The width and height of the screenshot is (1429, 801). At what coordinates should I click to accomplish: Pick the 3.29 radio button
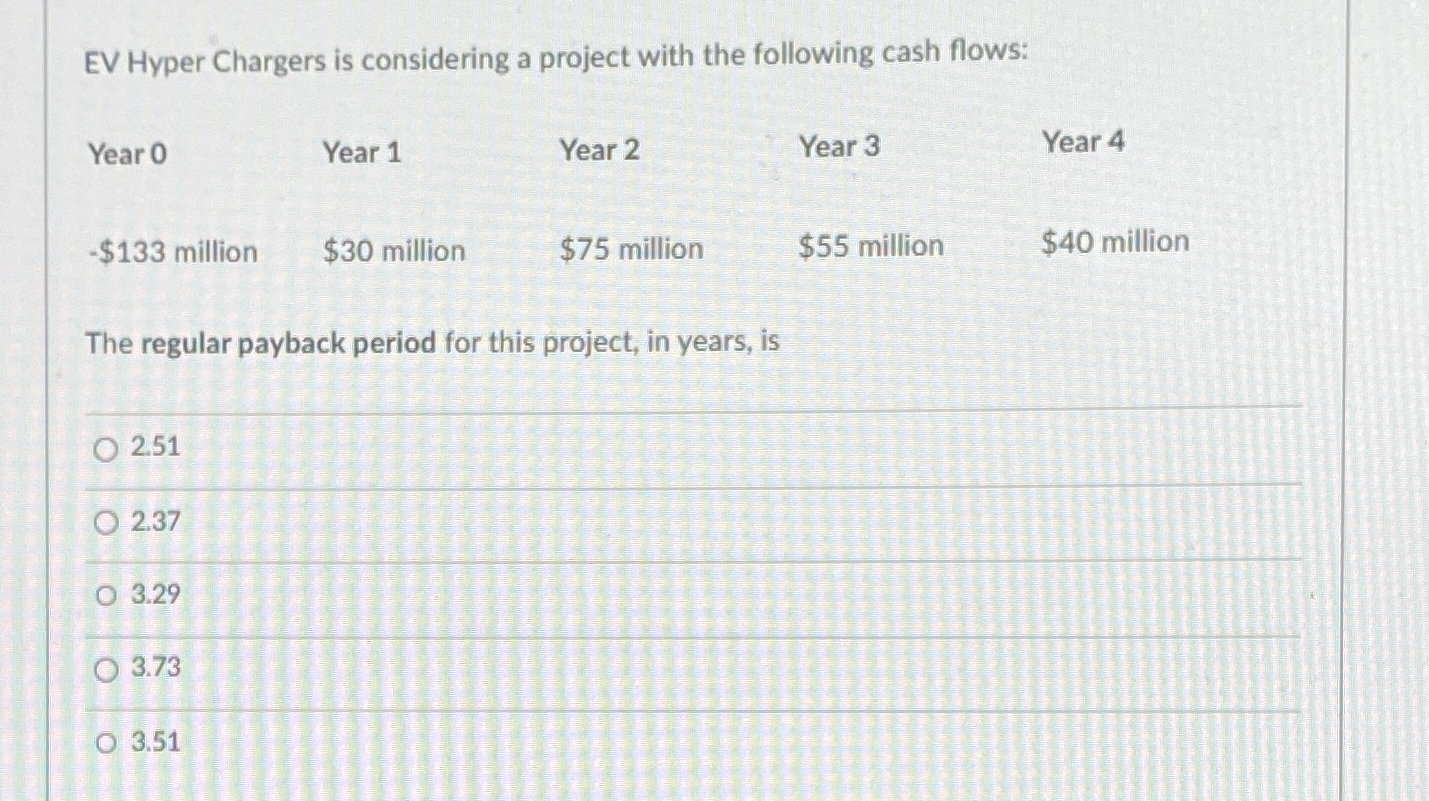coord(107,596)
